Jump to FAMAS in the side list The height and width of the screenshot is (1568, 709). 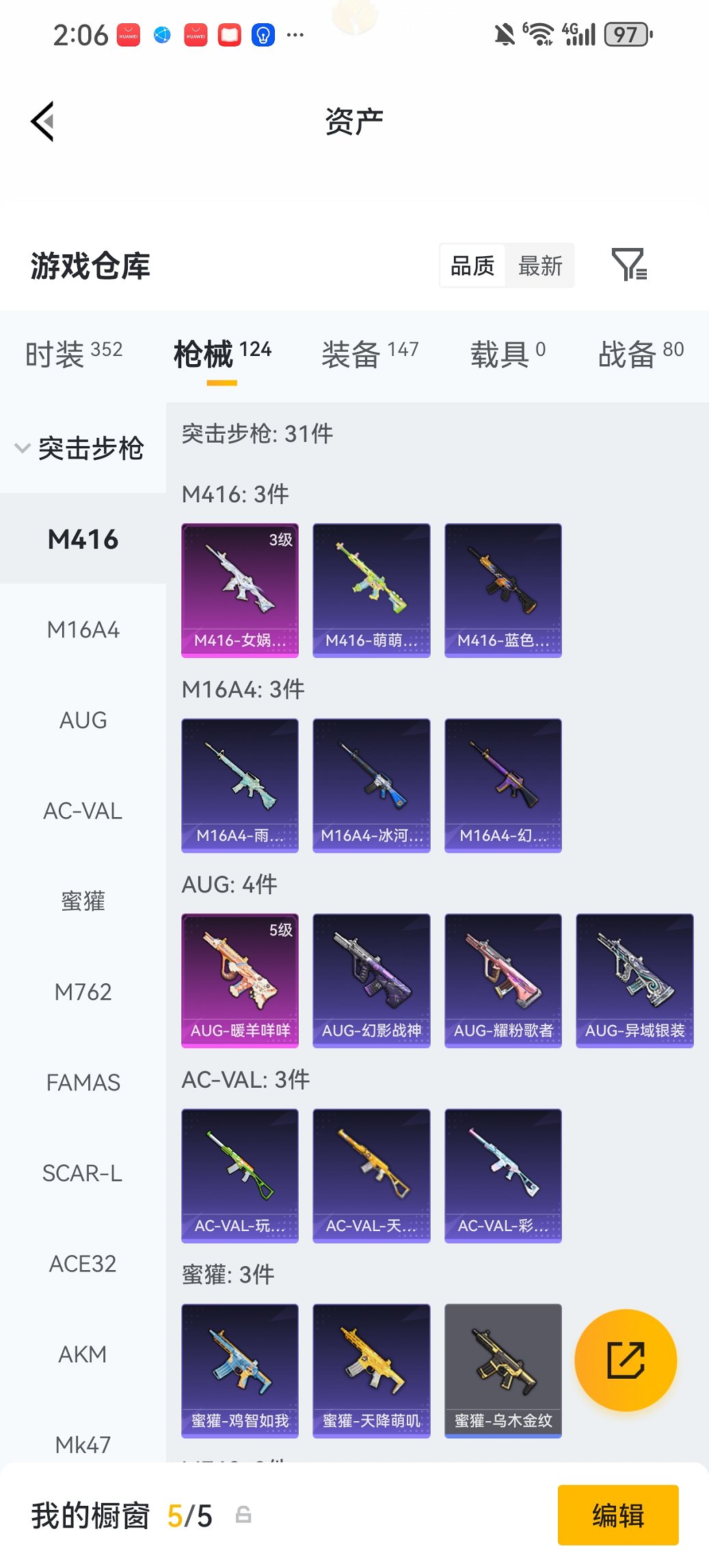point(83,1083)
